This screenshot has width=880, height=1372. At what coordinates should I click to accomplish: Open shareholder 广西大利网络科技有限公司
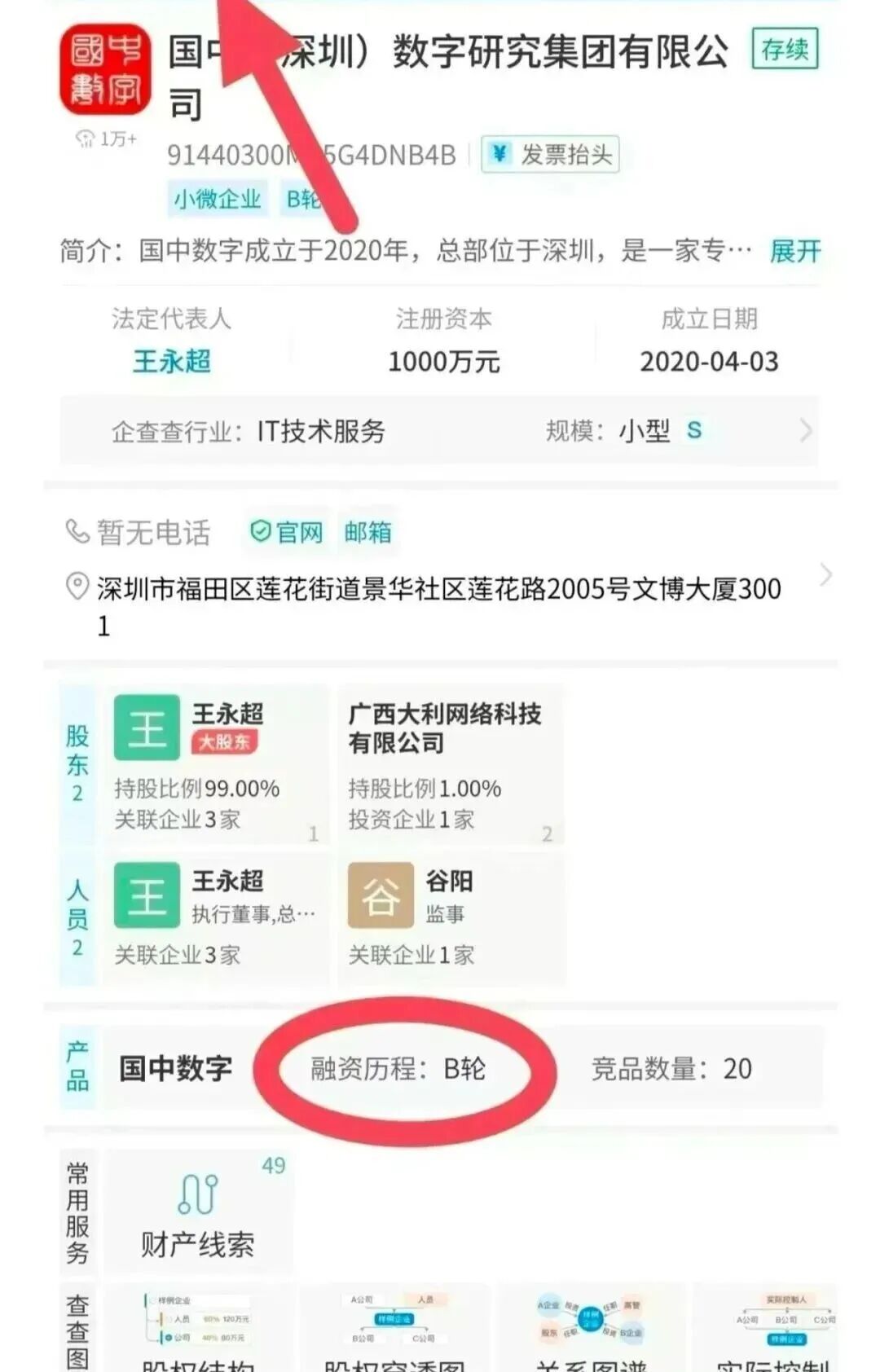pos(448,764)
